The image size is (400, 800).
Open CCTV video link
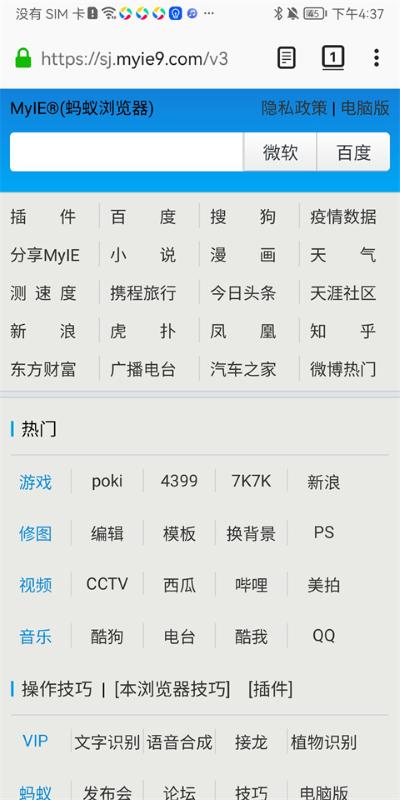point(107,584)
